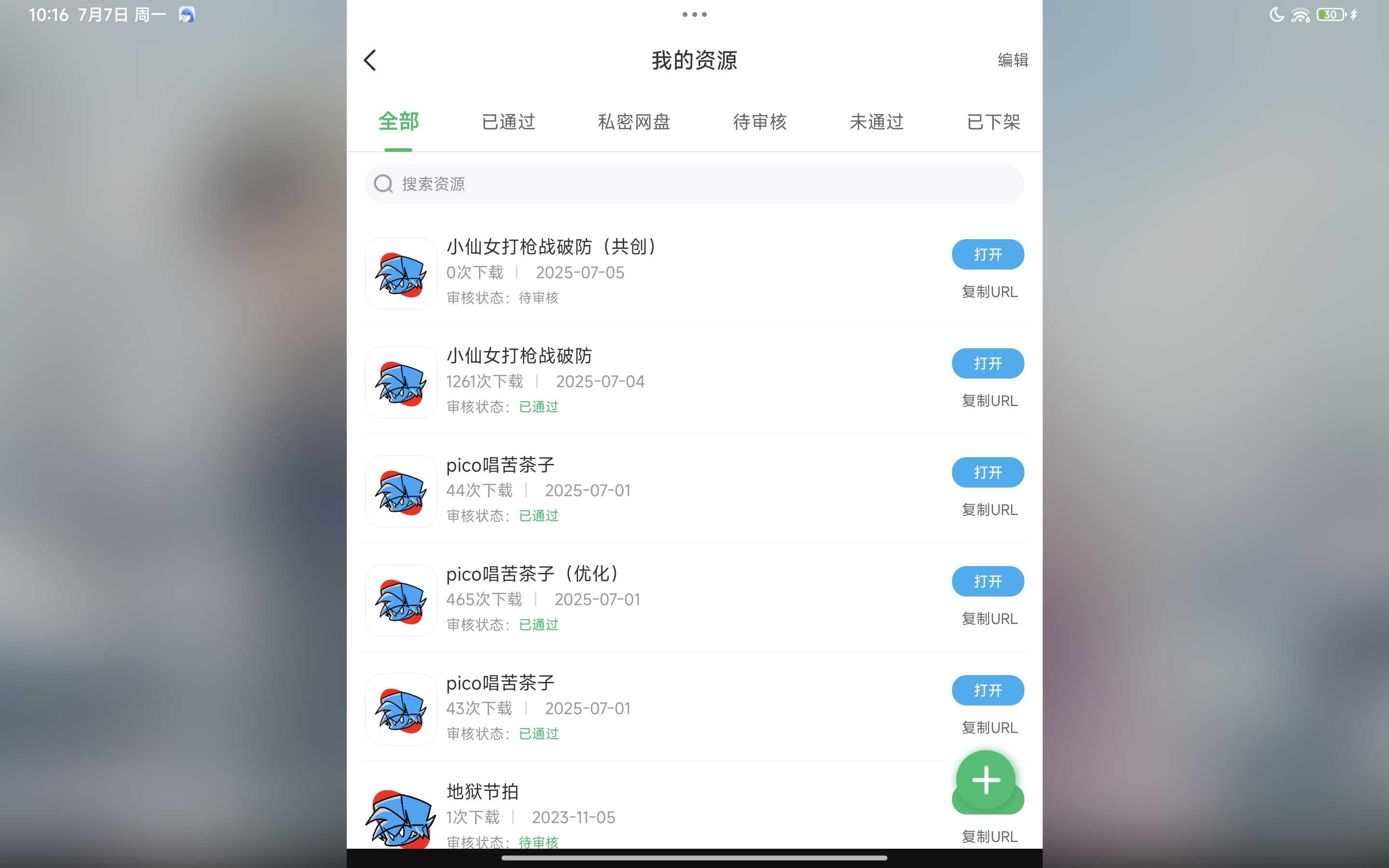
Task: Copy URL of 小仙女打枪战破防（共创）
Action: [989, 292]
